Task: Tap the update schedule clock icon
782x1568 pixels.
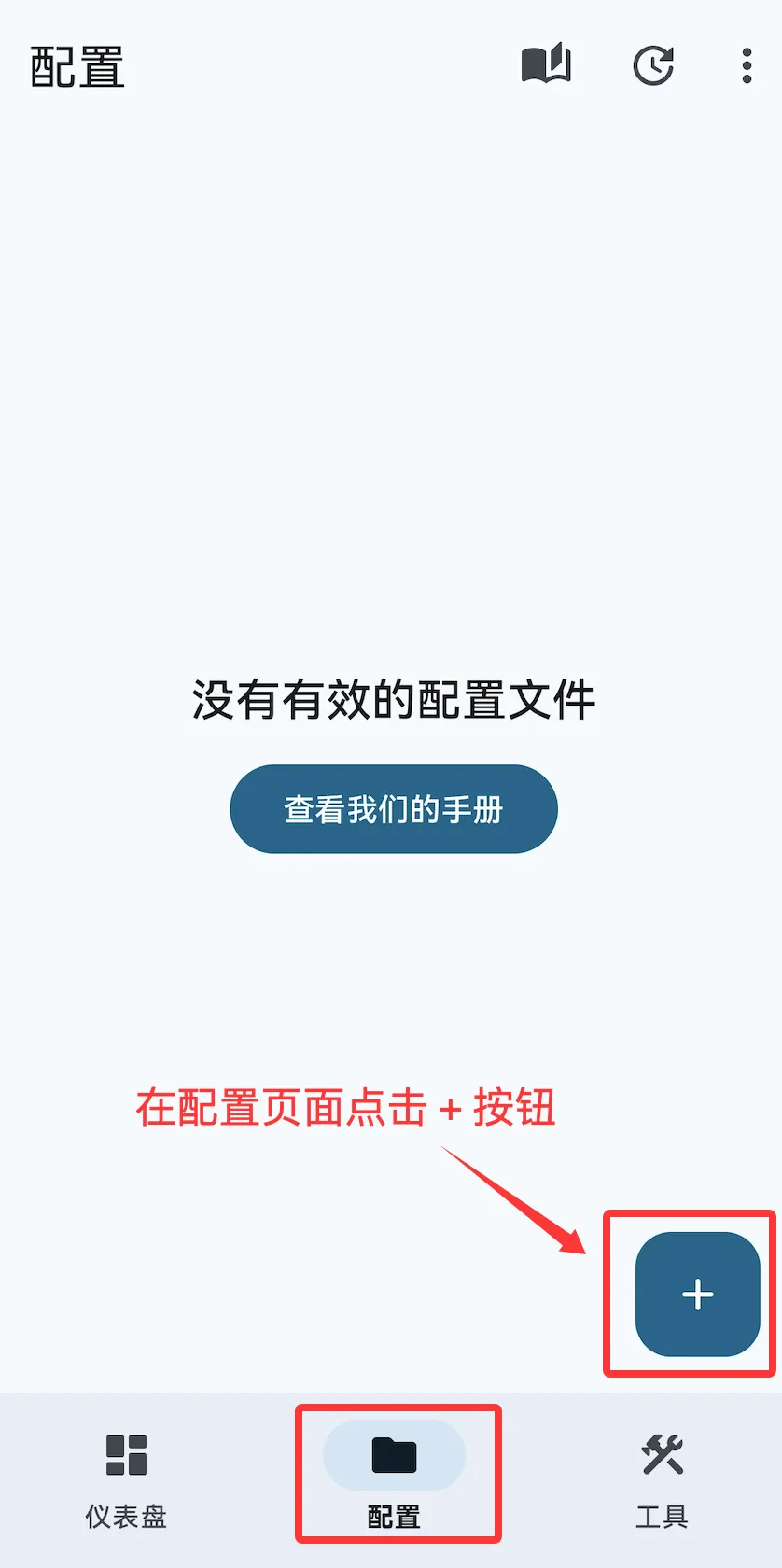Action: tap(652, 65)
